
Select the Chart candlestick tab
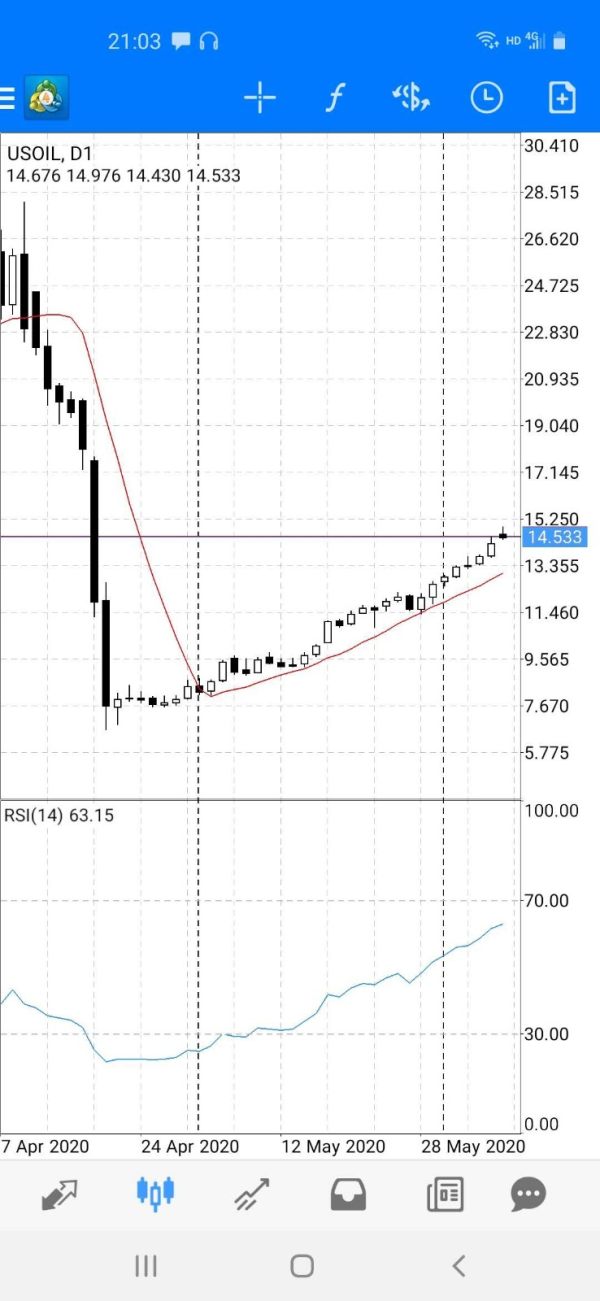click(x=155, y=1192)
